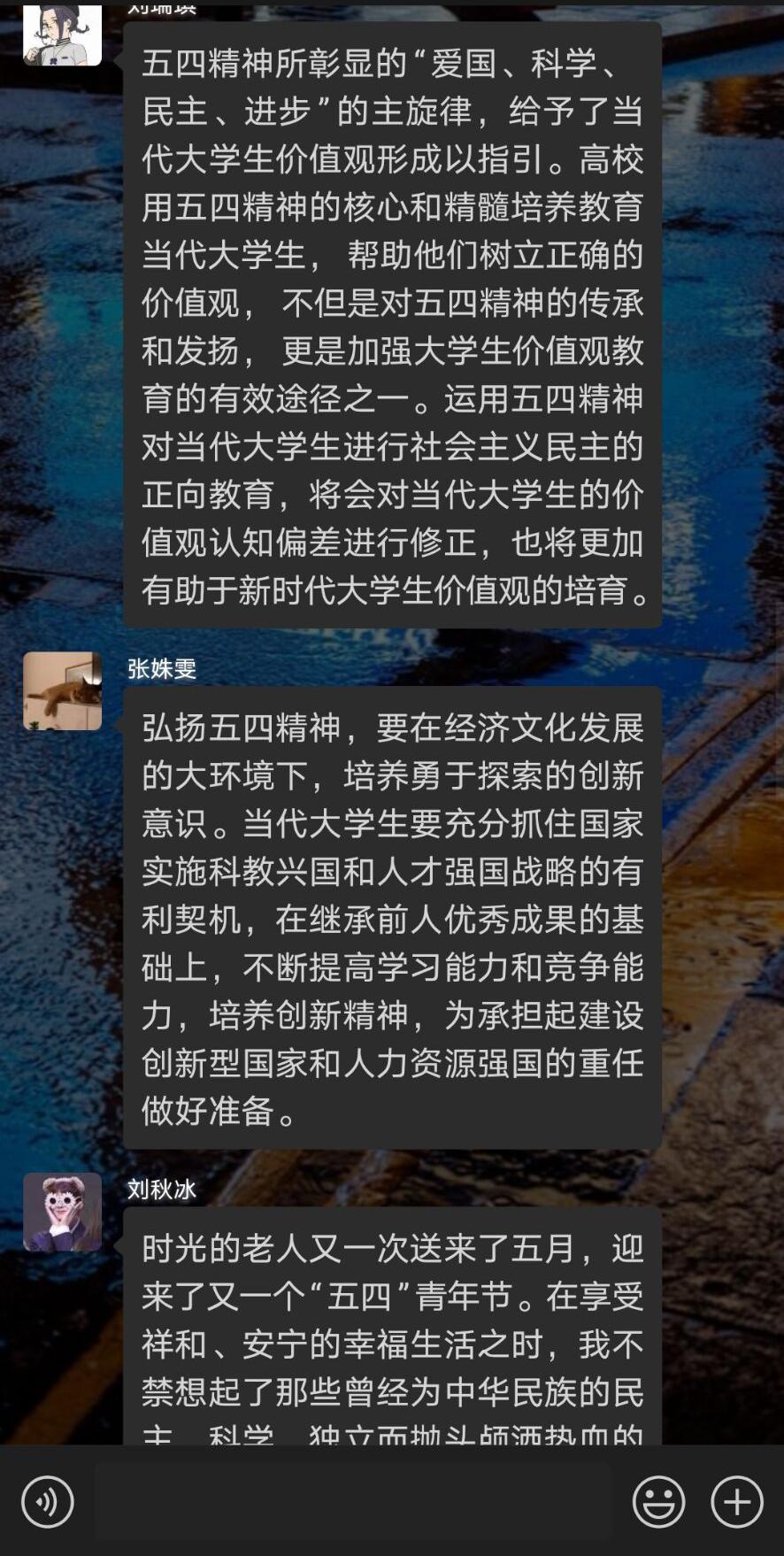Switch to voice message input

tap(48, 1501)
